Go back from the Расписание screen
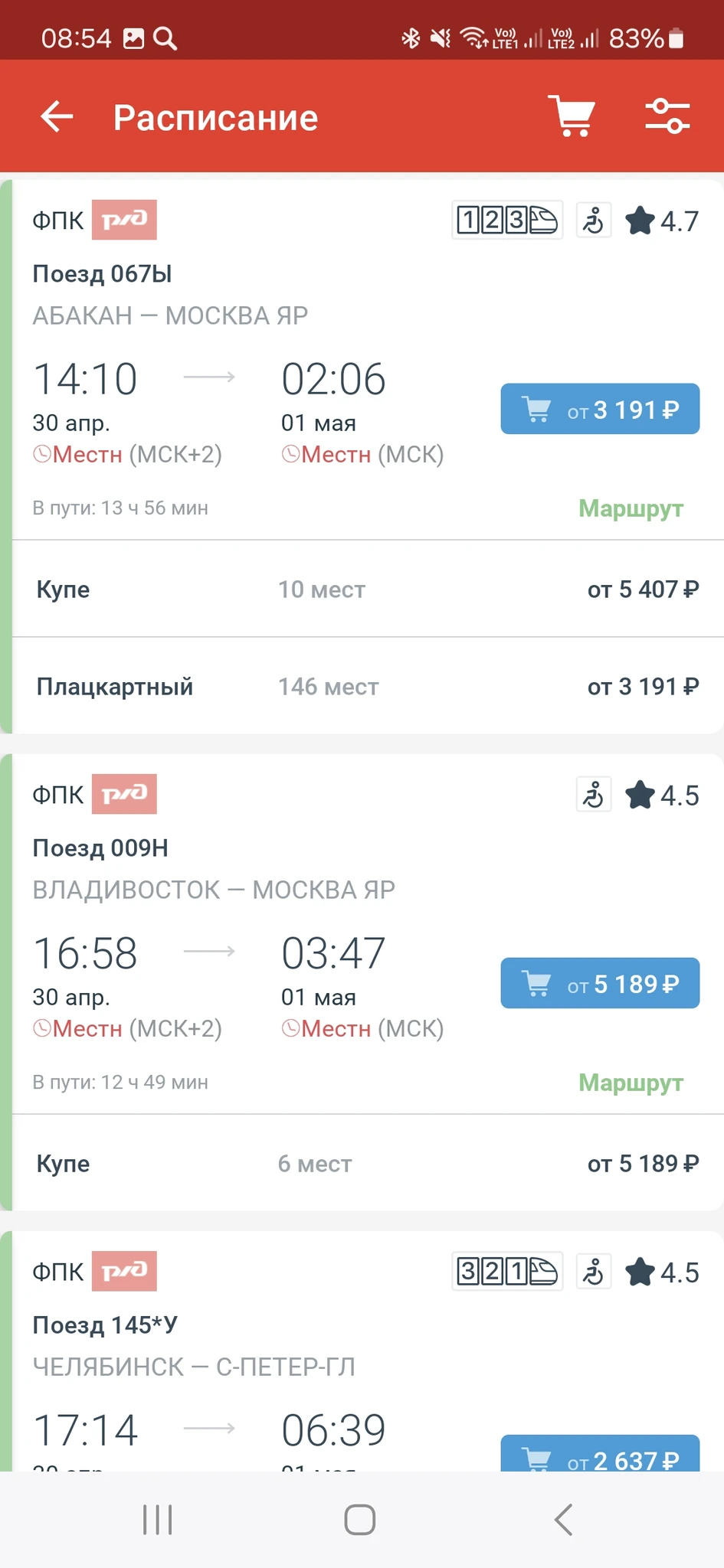The width and height of the screenshot is (724, 1568). pyautogui.click(x=57, y=117)
